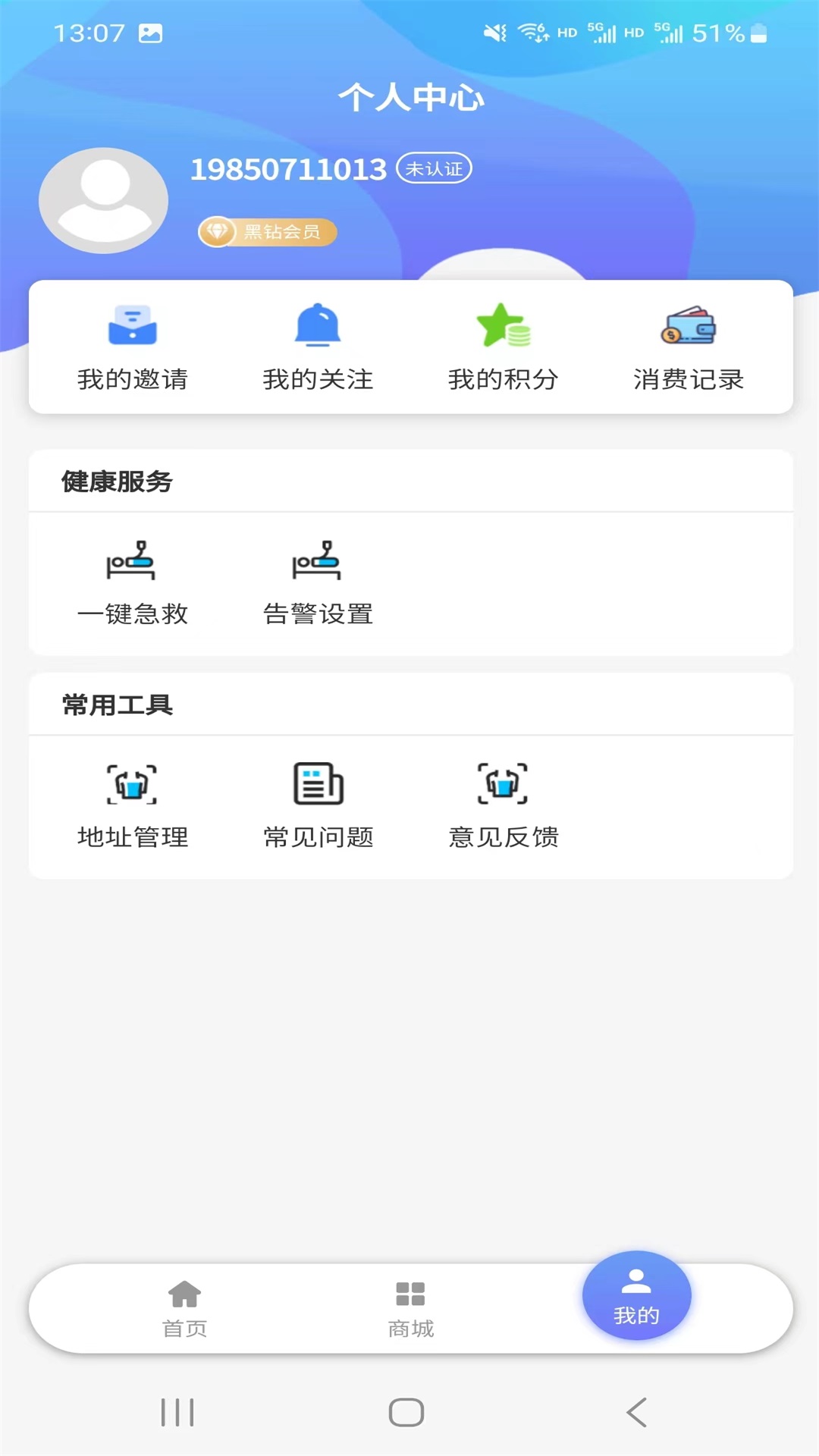Tap the profile avatar picture
The width and height of the screenshot is (819, 1456).
coord(104,200)
